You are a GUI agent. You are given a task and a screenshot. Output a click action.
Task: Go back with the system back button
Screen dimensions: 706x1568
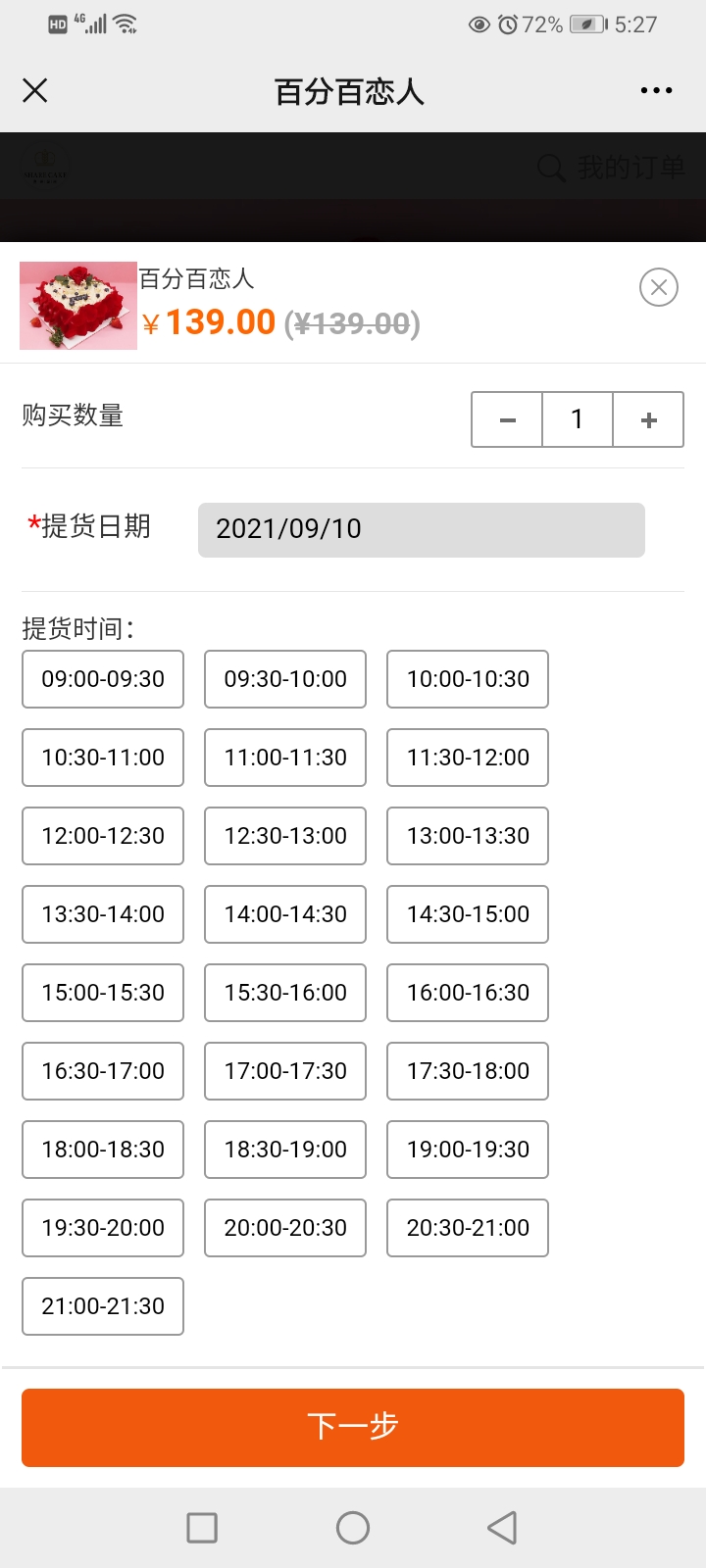502,1528
